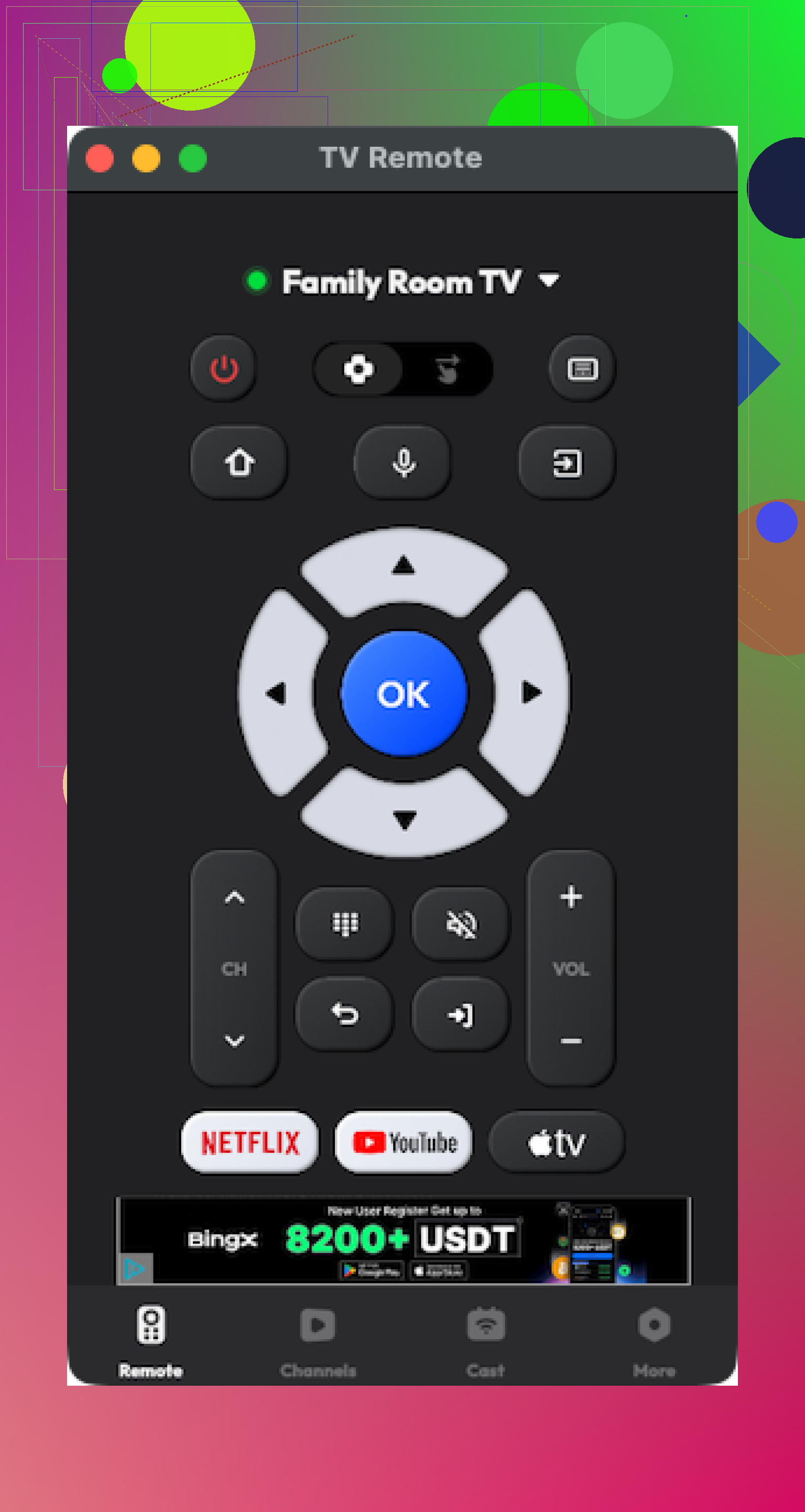
Task: Switch to touchpad swipe mode
Action: point(448,369)
